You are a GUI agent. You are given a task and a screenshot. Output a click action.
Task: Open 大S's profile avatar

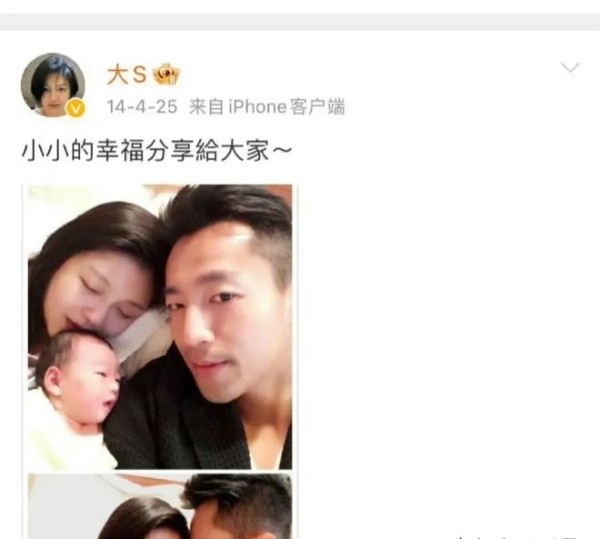pyautogui.click(x=52, y=85)
